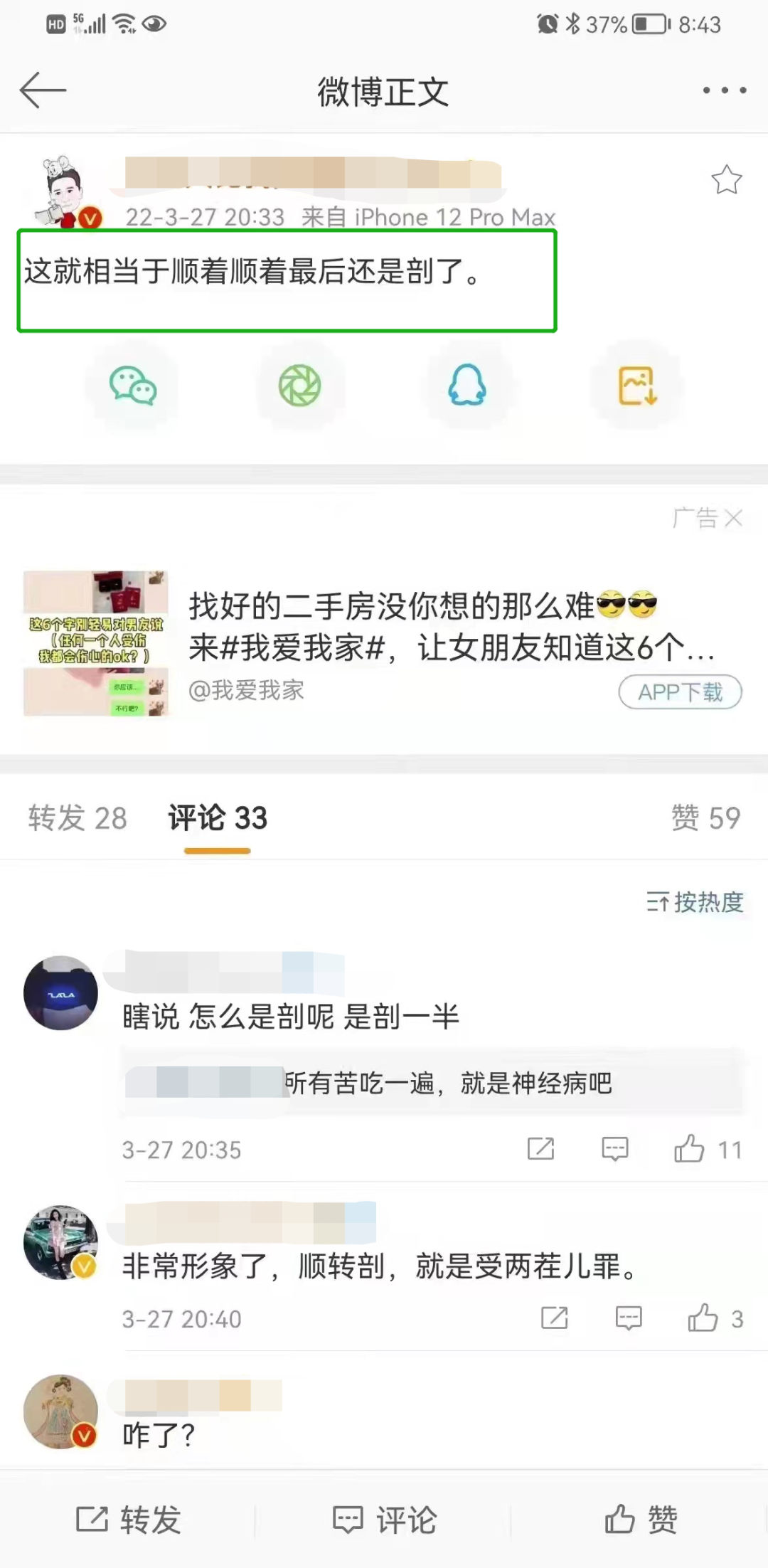
Task: Save the post as an image
Action: click(x=637, y=386)
